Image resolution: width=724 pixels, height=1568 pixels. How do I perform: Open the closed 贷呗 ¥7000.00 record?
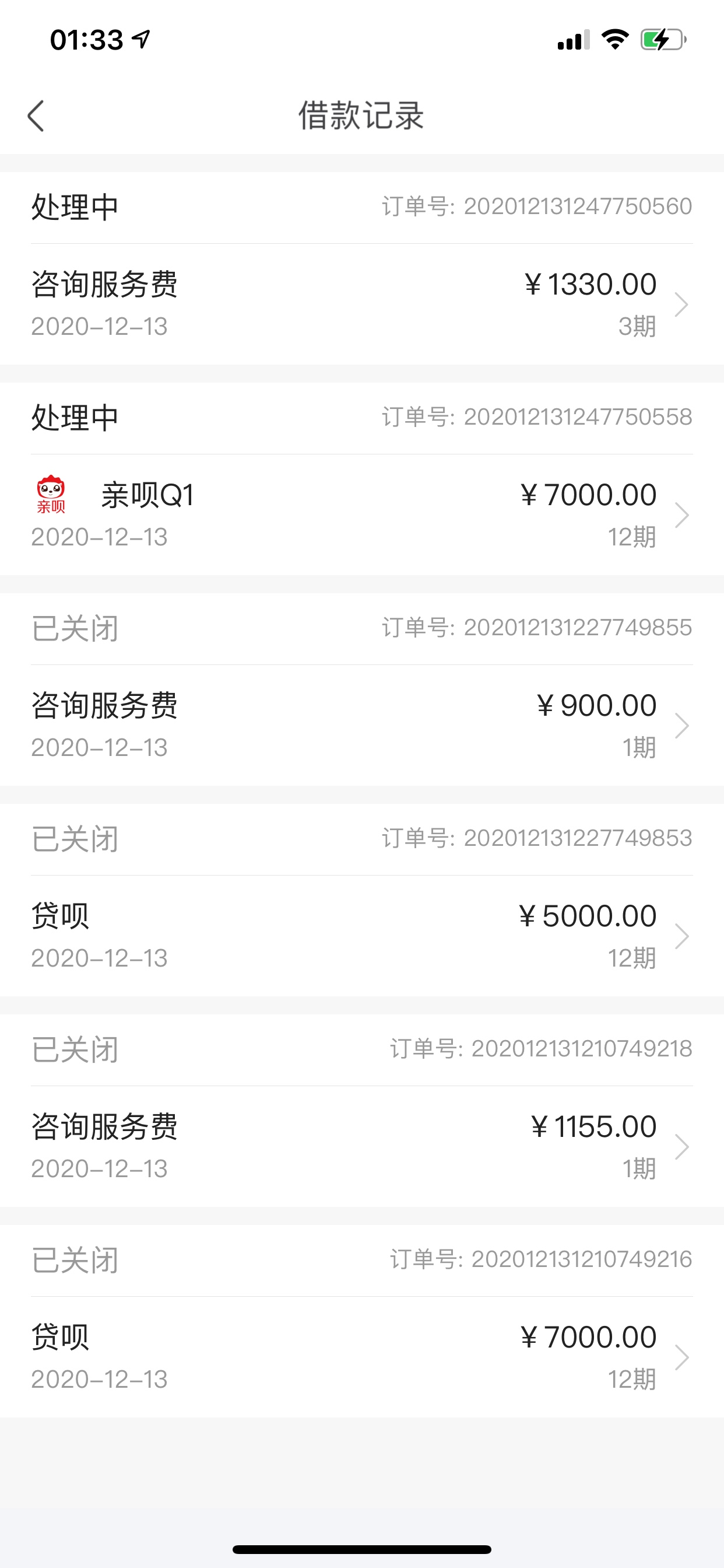[x=362, y=1357]
